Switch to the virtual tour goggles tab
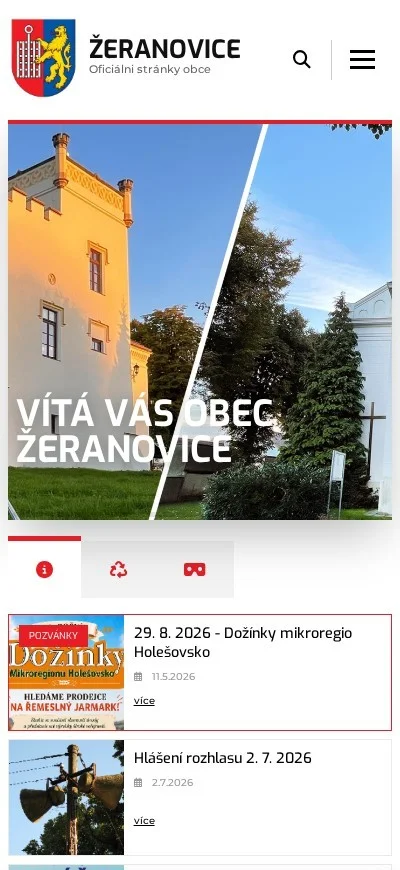 (195, 569)
